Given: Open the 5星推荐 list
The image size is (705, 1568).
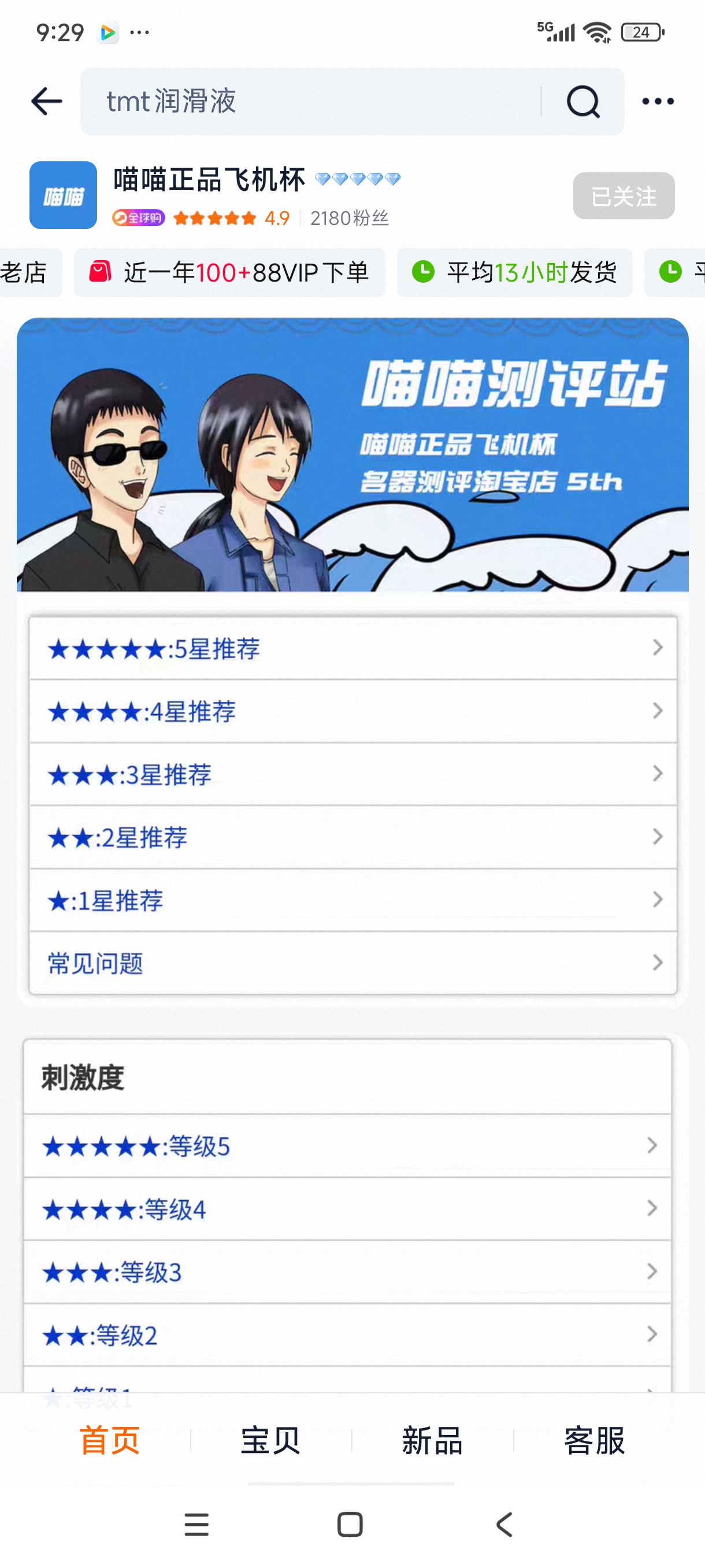Looking at the screenshot, I should tap(352, 648).
